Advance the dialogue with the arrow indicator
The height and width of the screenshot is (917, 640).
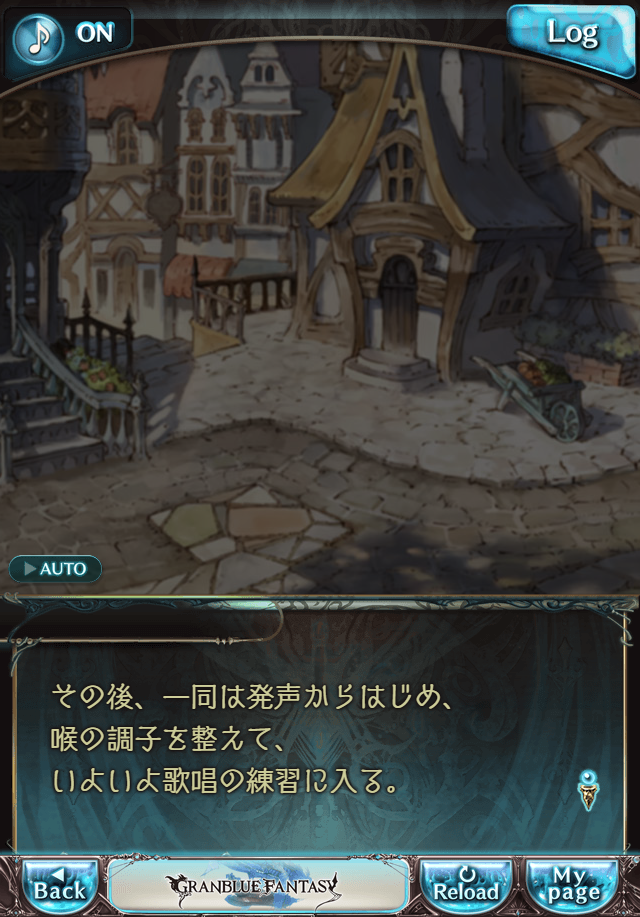[x=588, y=790]
